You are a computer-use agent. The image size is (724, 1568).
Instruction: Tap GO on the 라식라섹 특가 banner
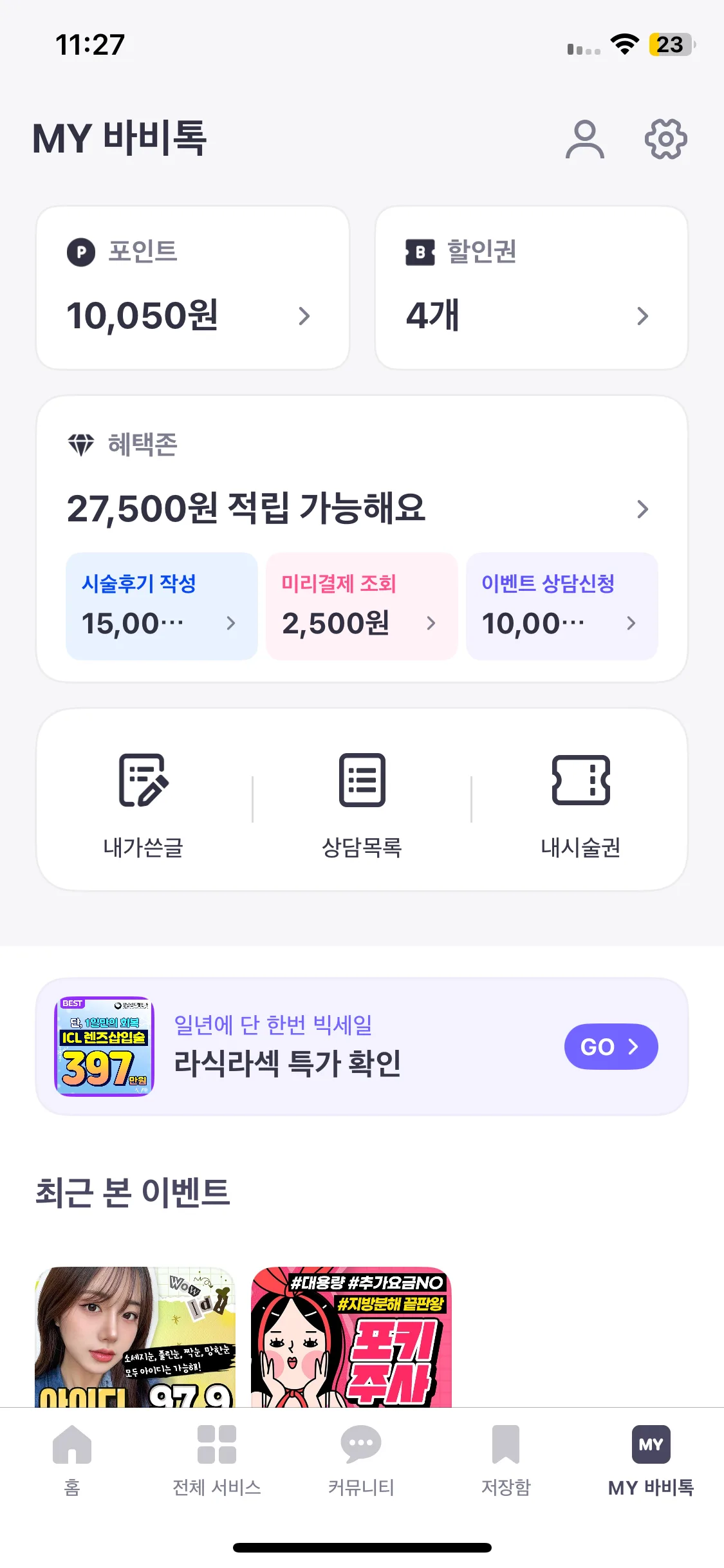[610, 1047]
